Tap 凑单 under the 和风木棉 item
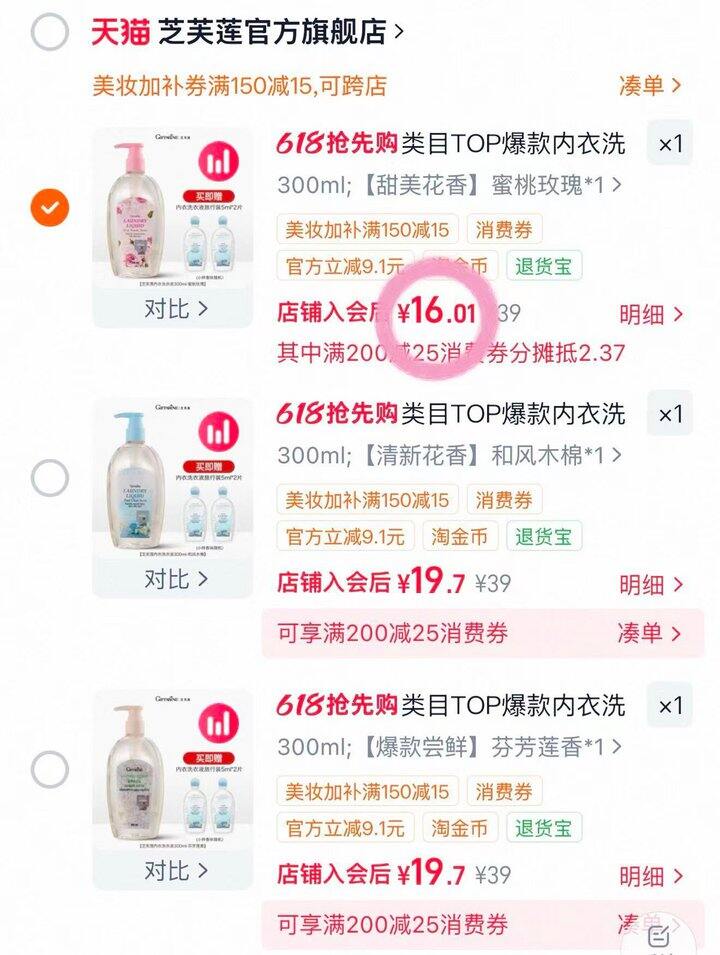720x955 pixels. (x=649, y=633)
